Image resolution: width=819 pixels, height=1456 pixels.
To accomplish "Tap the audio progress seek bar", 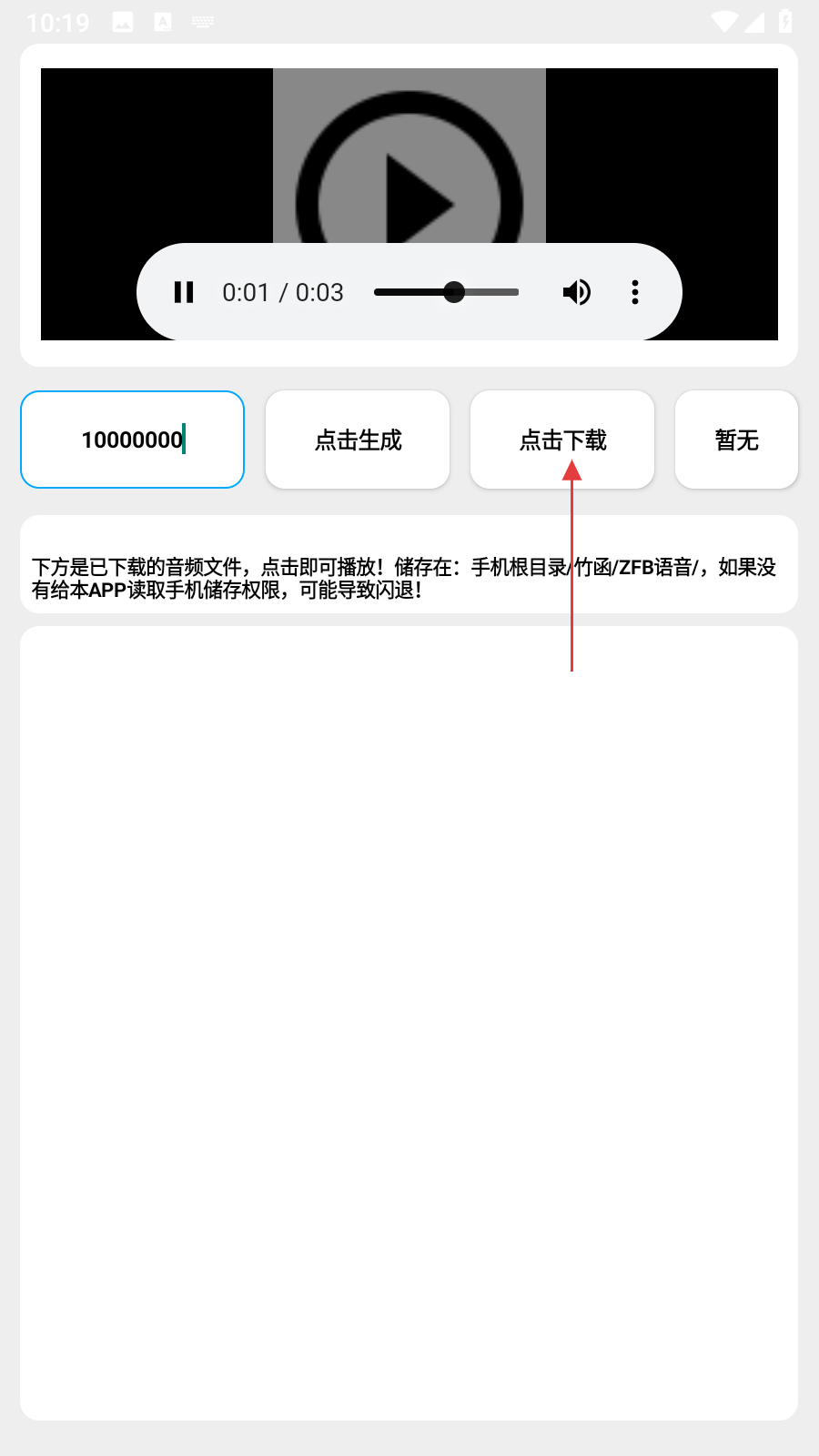I will pos(446,292).
